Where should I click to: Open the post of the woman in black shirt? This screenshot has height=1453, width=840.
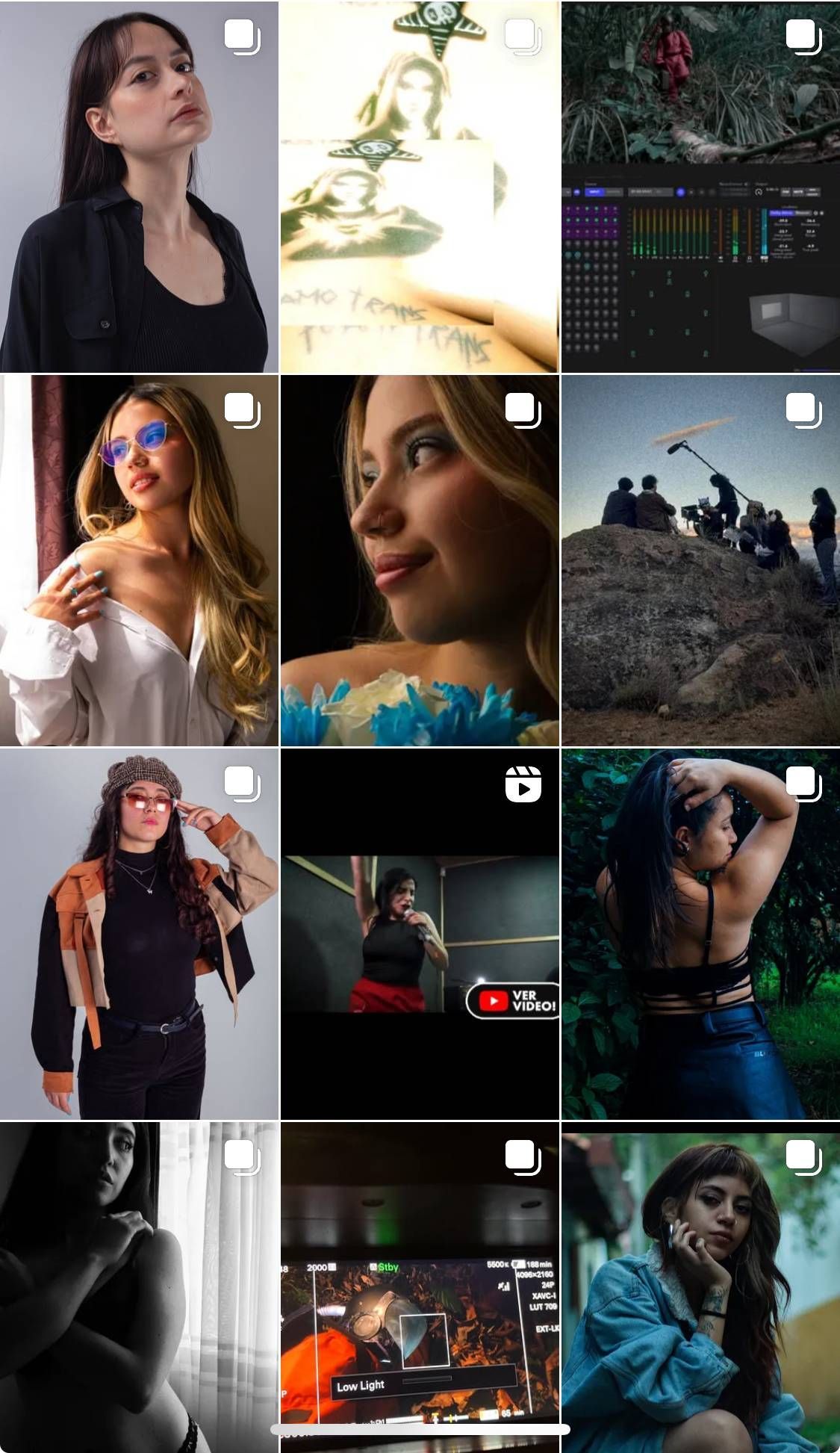139,187
